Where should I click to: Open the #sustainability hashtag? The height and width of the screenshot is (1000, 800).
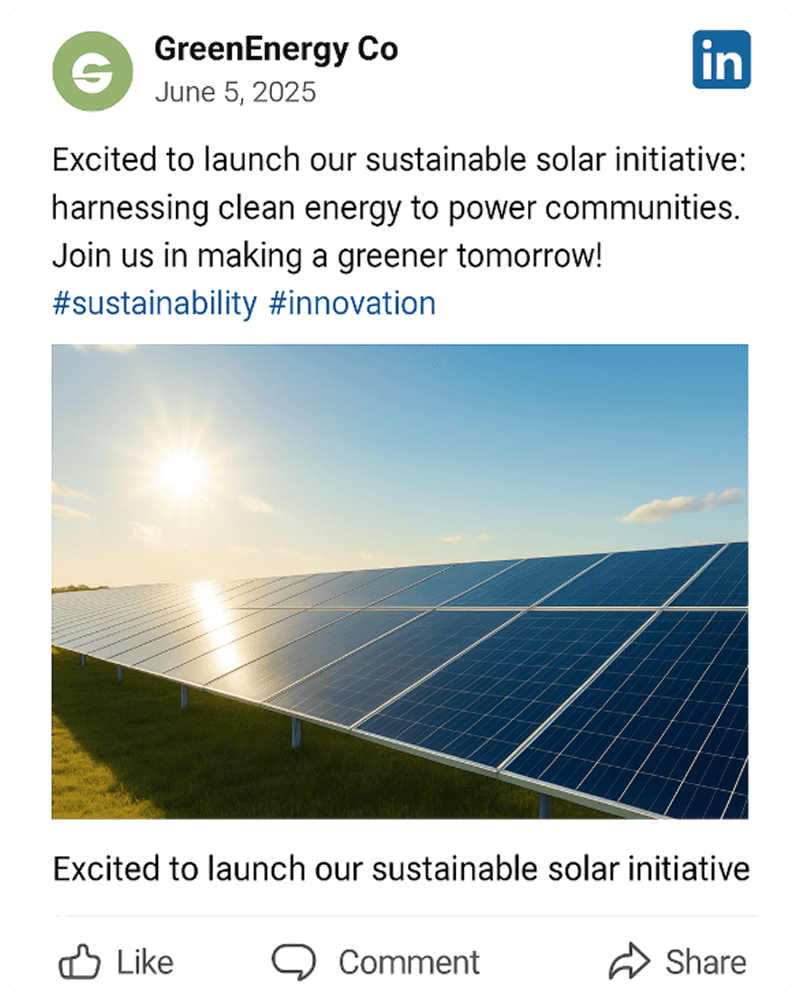tap(154, 303)
